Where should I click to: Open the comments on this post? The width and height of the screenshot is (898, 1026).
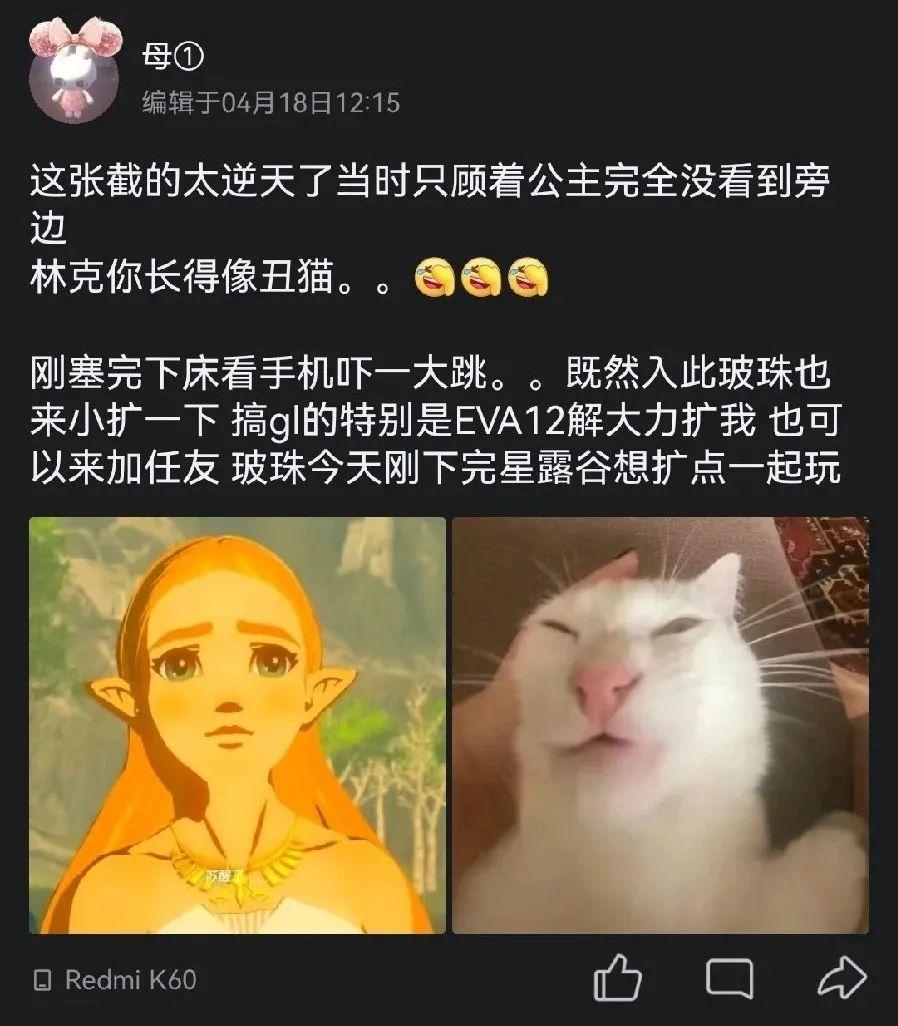click(x=729, y=978)
